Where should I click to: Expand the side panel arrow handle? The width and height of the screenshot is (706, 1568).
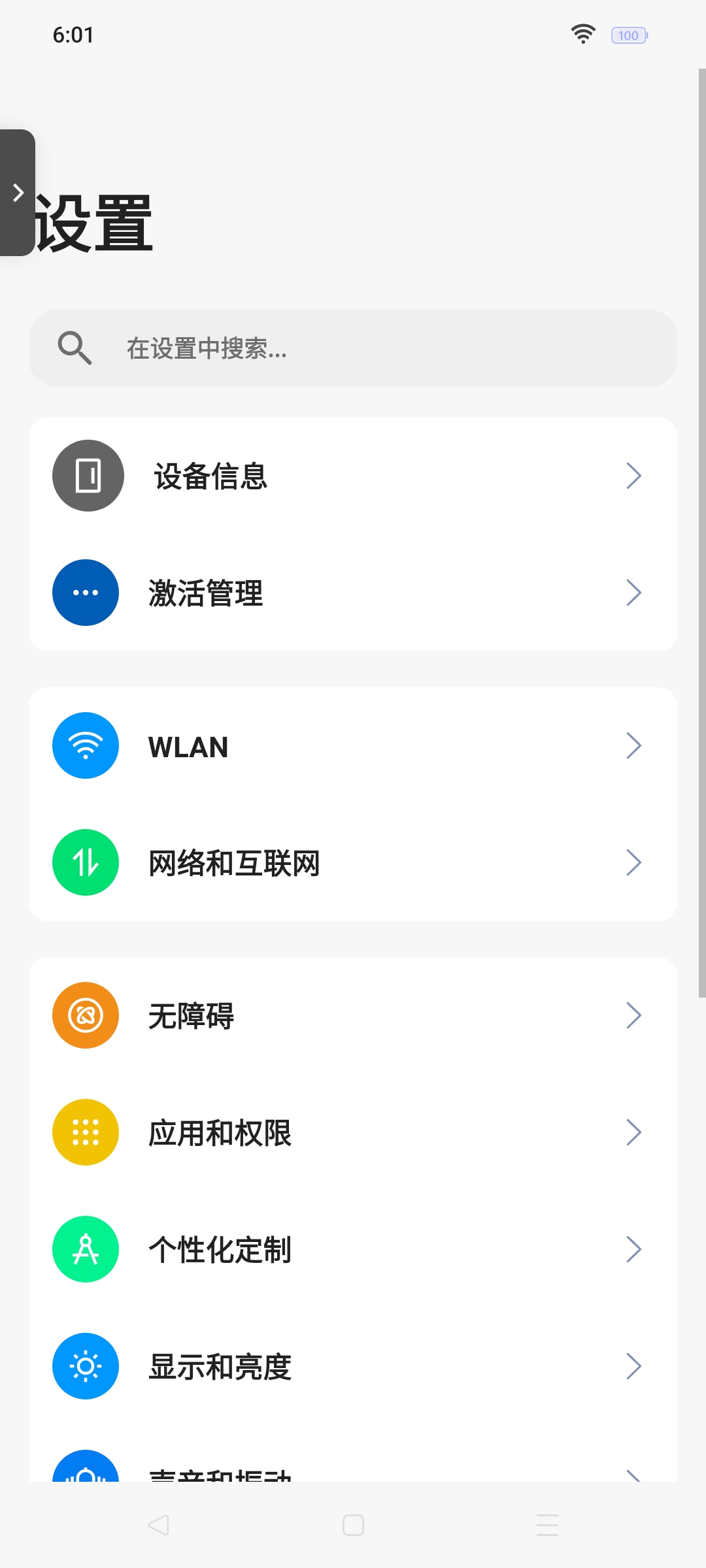click(x=18, y=193)
